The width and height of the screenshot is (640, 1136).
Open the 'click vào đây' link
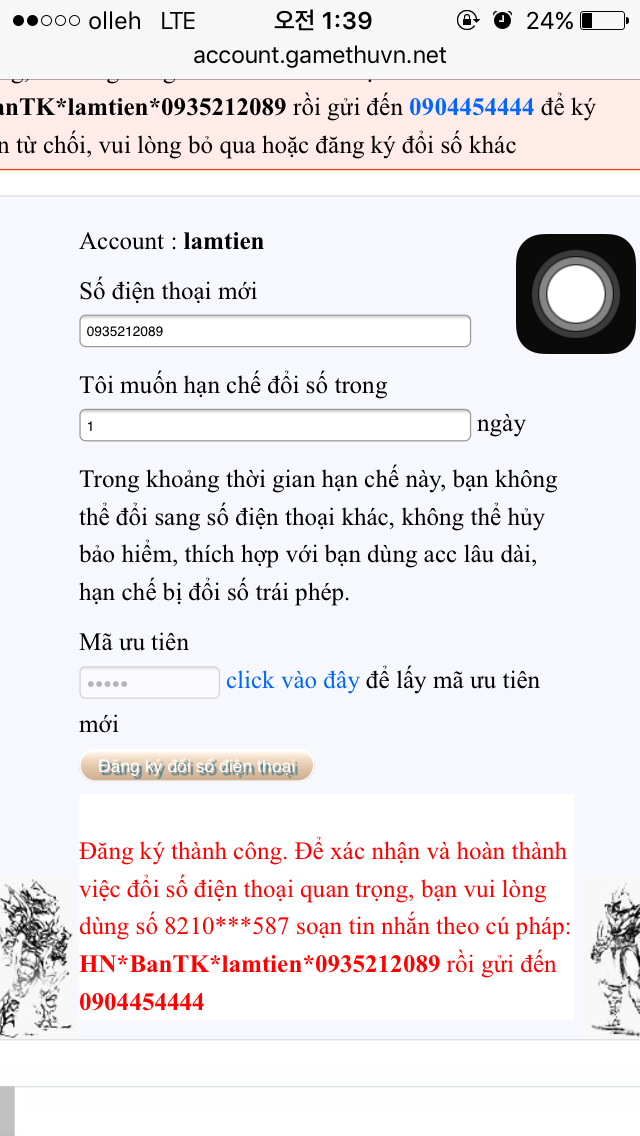pyautogui.click(x=292, y=680)
